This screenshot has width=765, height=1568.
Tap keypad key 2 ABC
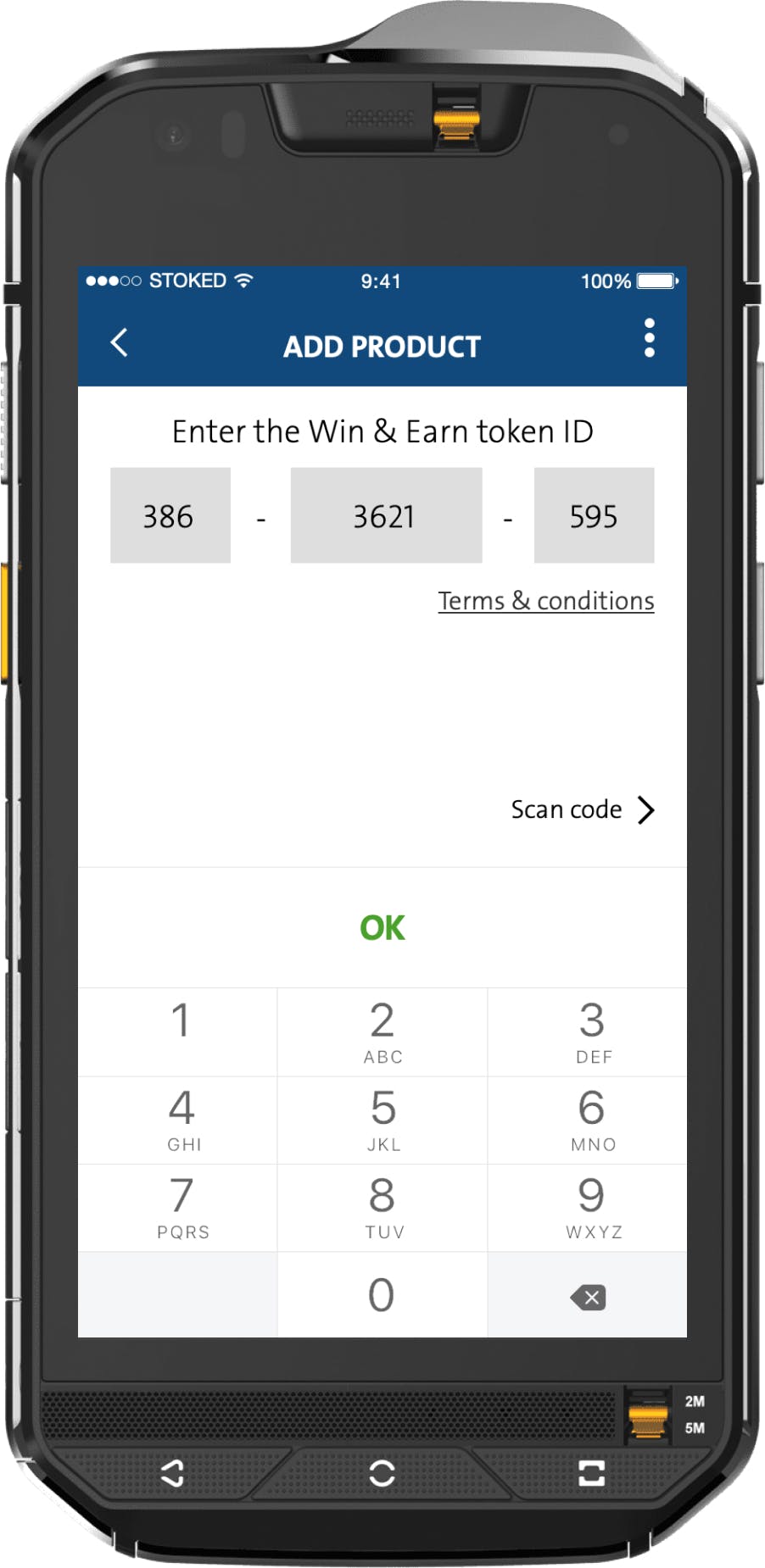tap(382, 1031)
